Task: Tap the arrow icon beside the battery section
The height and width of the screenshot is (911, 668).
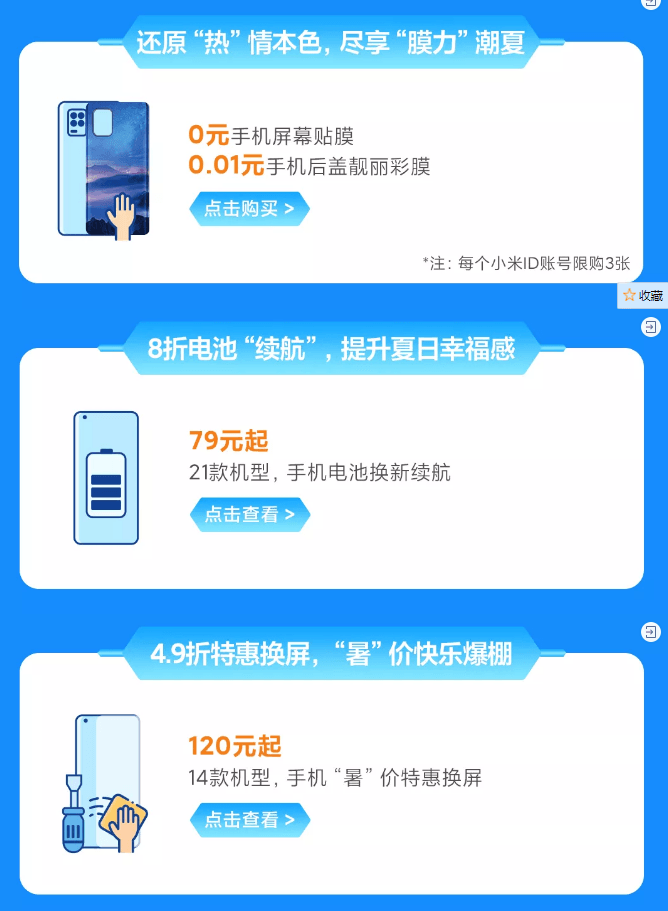Action: click(651, 327)
